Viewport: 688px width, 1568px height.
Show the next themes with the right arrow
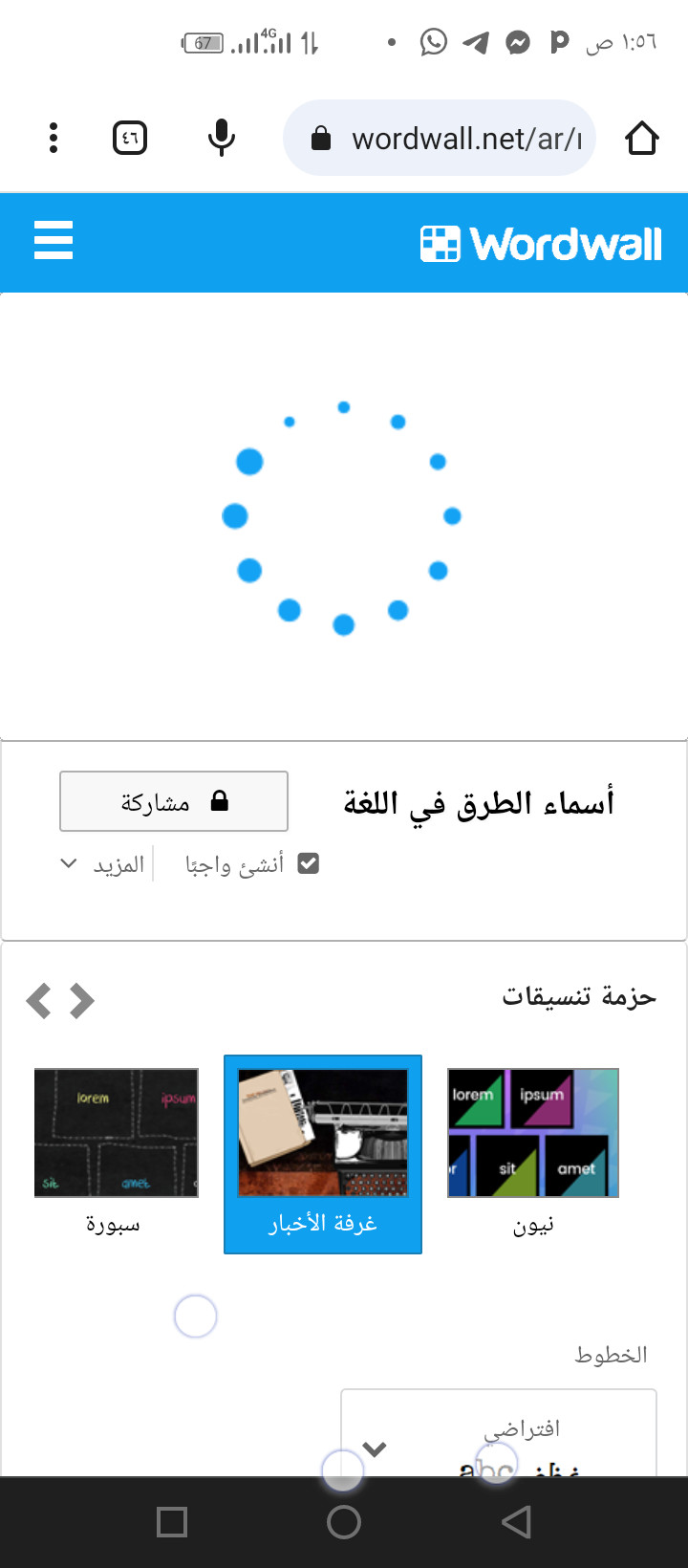tap(82, 1001)
